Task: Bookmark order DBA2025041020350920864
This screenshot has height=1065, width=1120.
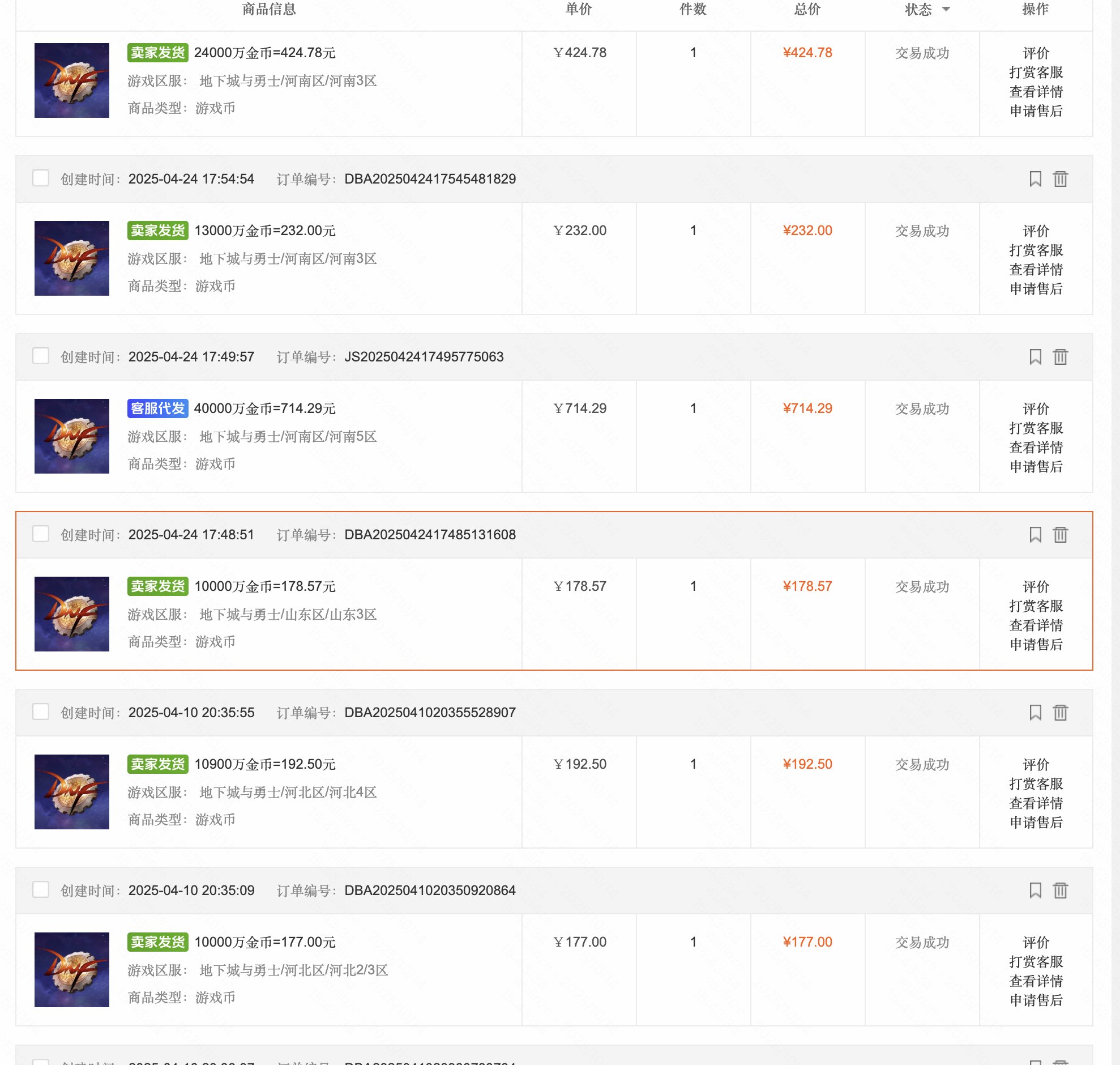Action: click(1035, 889)
